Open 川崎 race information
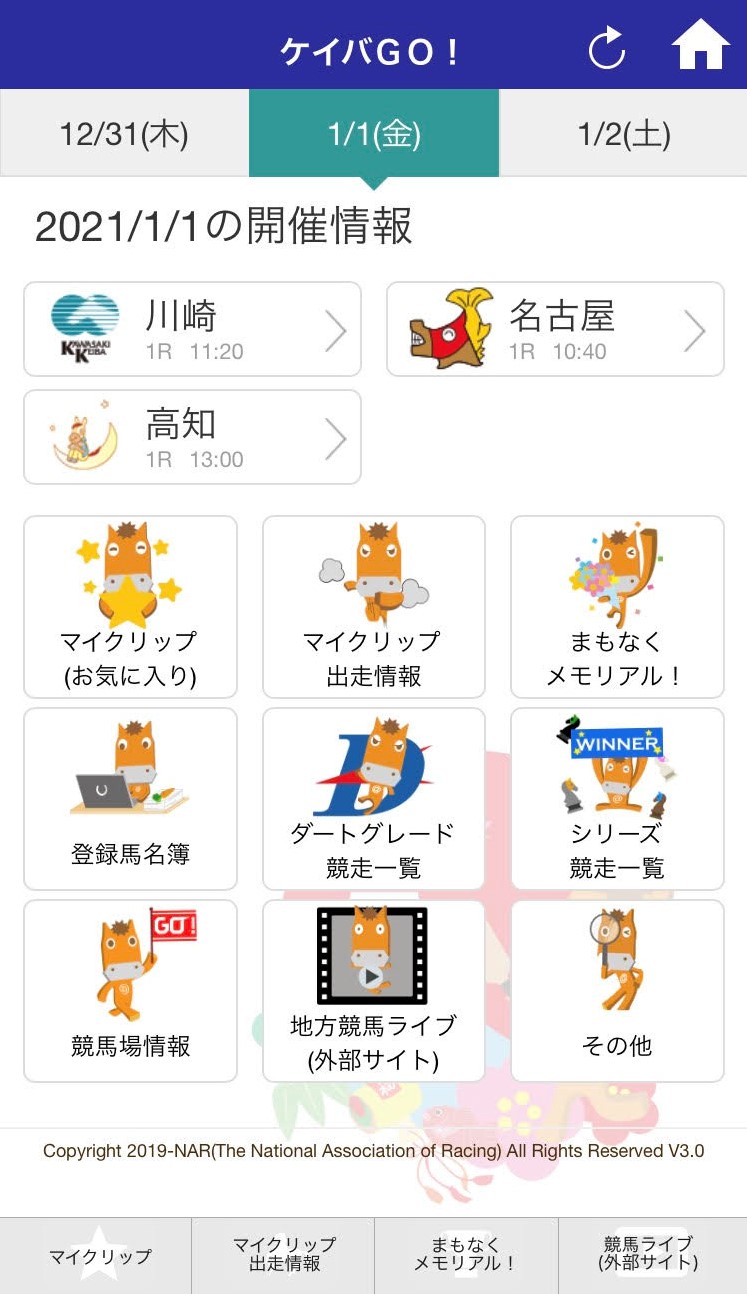Screen dimensions: 747x1294 (x=192, y=329)
